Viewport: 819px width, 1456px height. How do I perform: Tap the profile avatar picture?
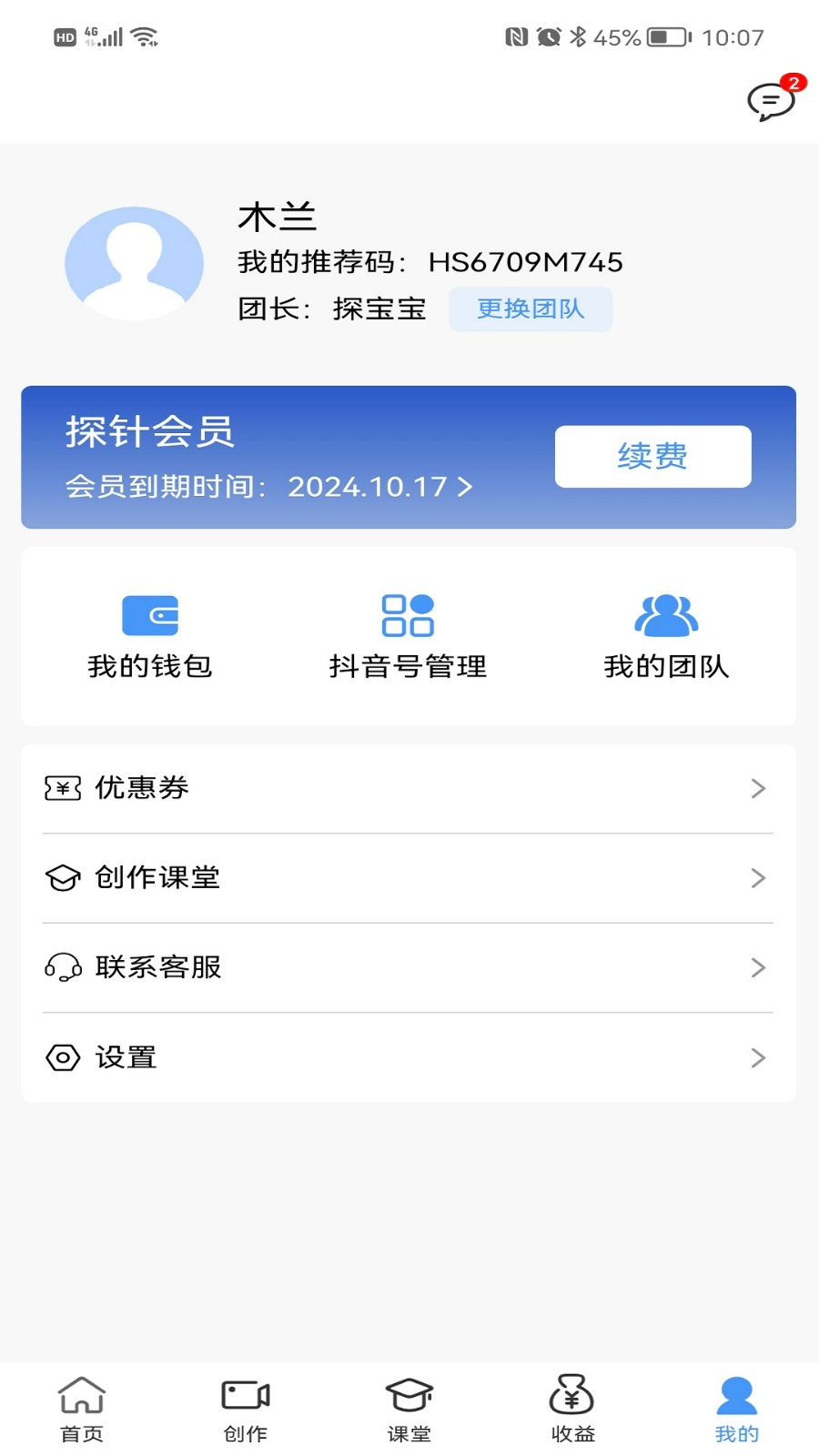click(135, 264)
